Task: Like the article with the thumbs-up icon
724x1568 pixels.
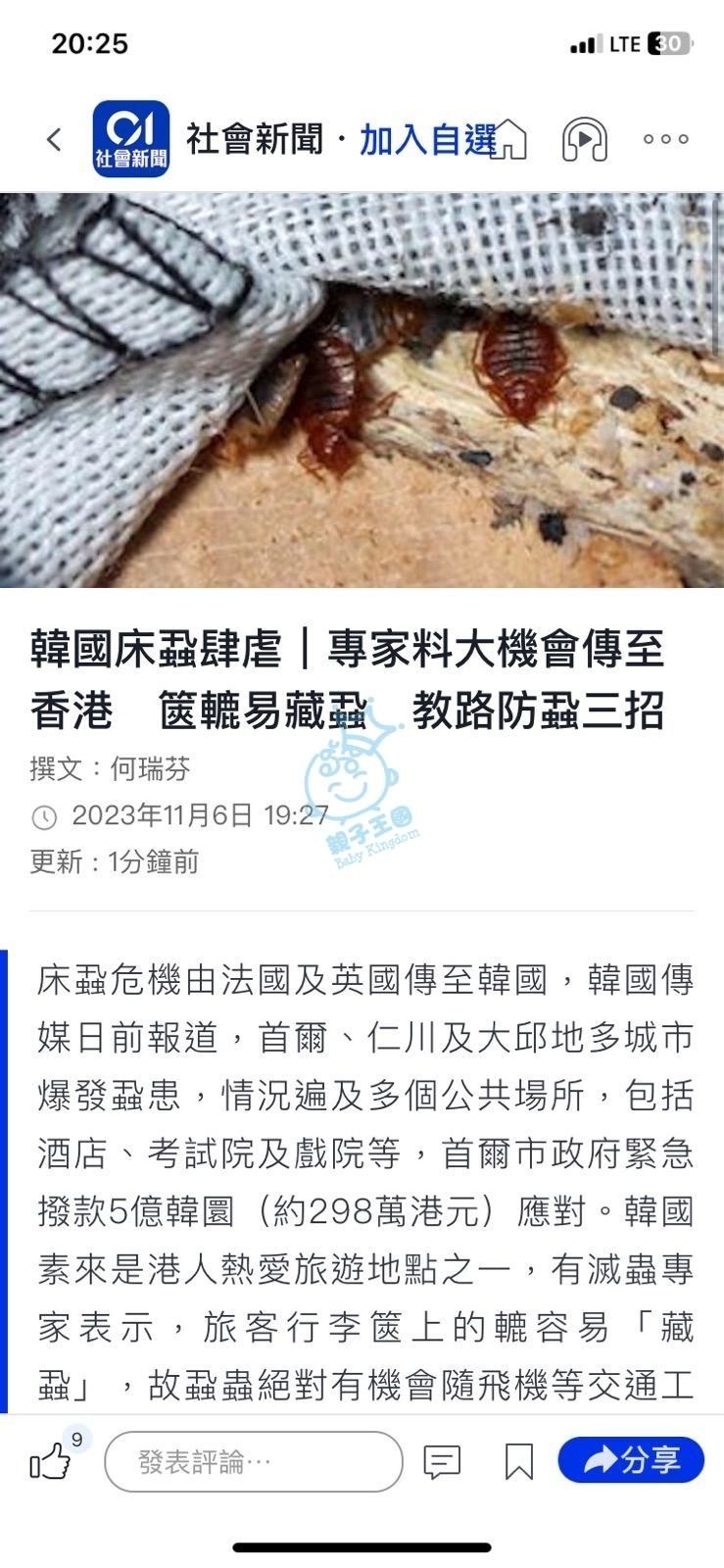Action: [x=50, y=1462]
